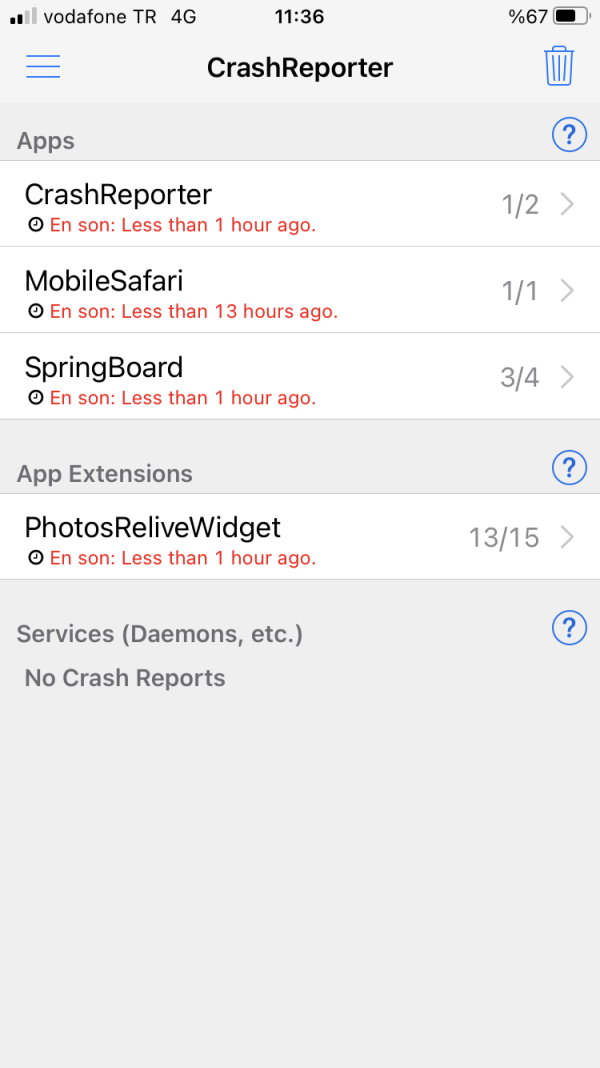Screen dimensions: 600x1068
Task: Open PhotosReliveWidget crash reports
Action: click(x=300, y=537)
